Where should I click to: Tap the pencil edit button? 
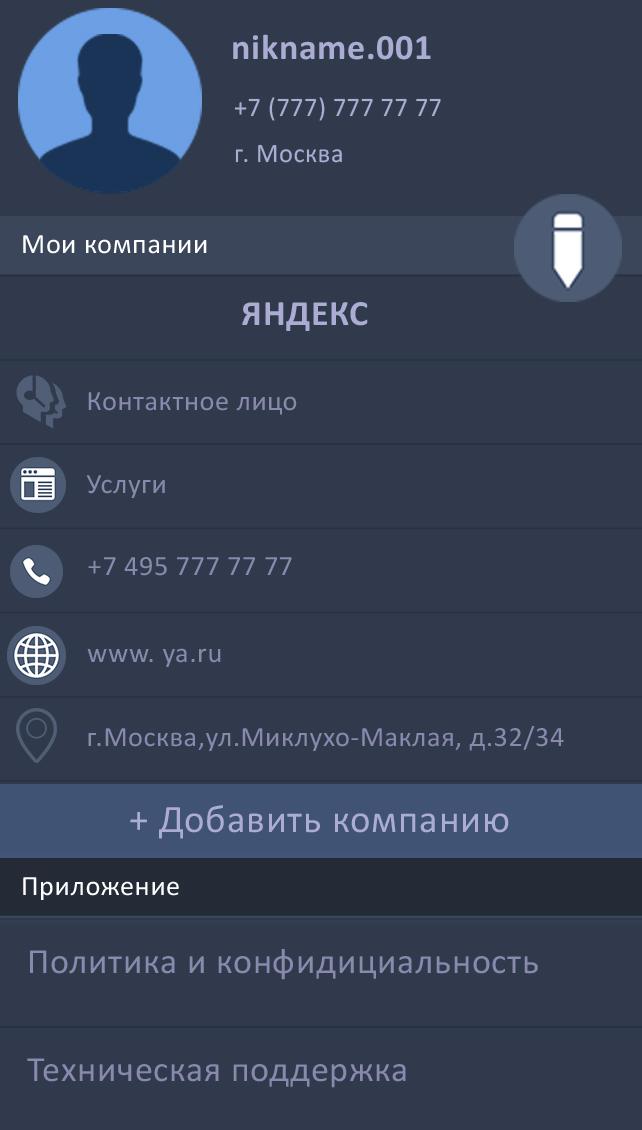[x=567, y=248]
